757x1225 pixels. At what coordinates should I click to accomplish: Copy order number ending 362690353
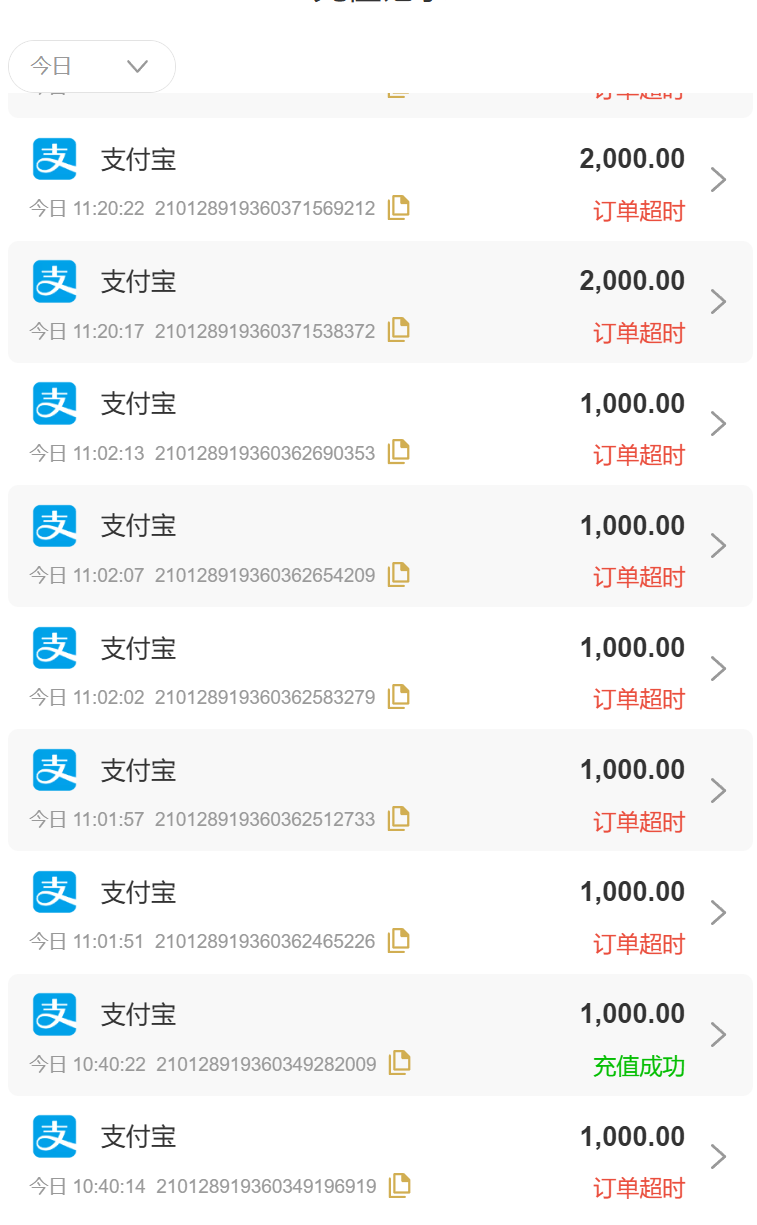398,452
